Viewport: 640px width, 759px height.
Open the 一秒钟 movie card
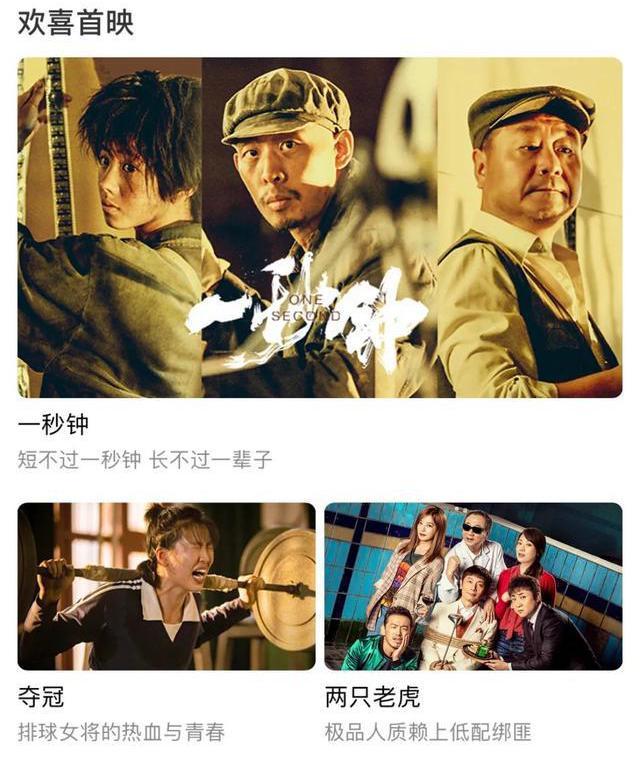pos(320,228)
